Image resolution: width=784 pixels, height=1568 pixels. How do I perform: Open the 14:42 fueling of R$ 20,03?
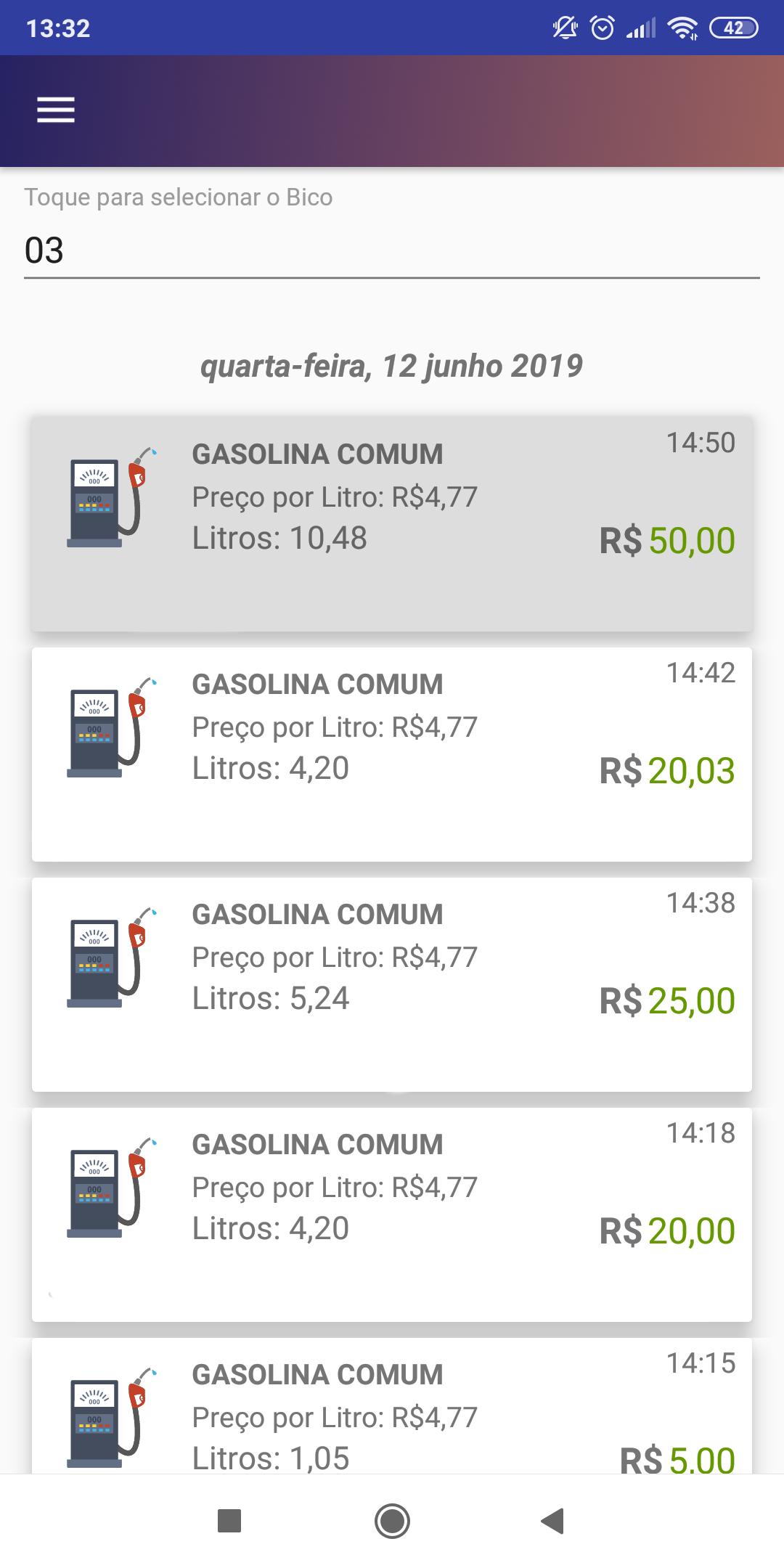[392, 754]
